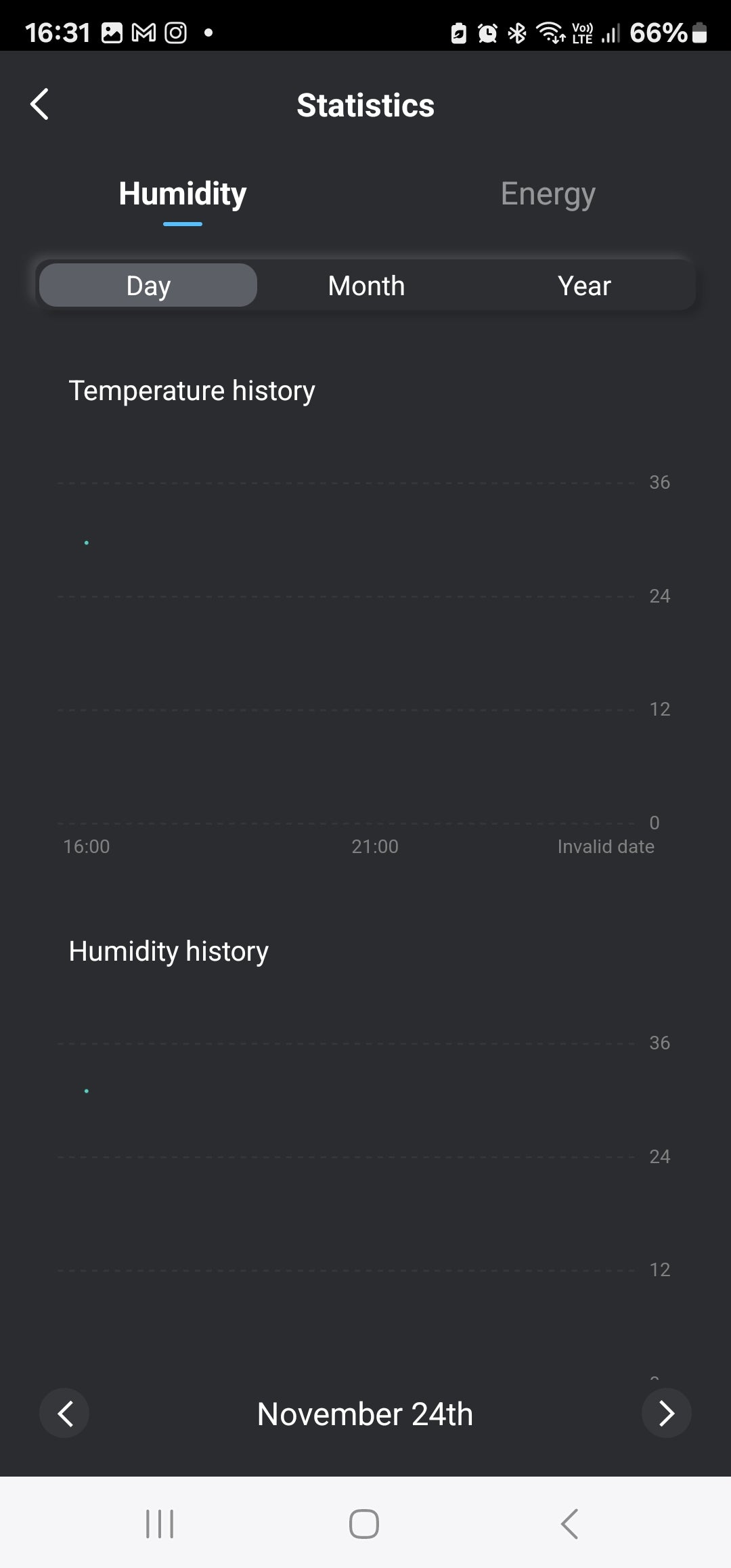Select the Humidity tab
Viewport: 731px width, 1568px height.
(183, 194)
